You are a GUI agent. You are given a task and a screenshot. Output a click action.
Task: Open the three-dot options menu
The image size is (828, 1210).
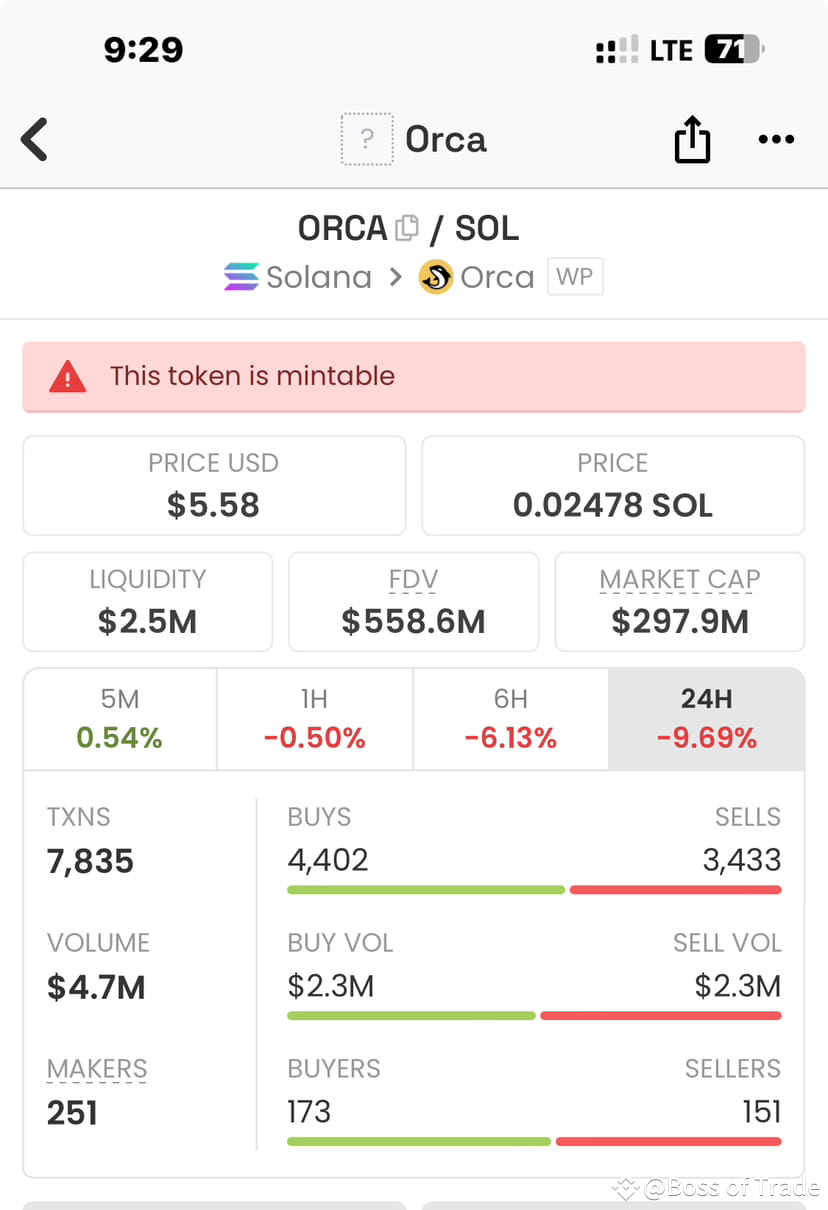click(x=776, y=140)
